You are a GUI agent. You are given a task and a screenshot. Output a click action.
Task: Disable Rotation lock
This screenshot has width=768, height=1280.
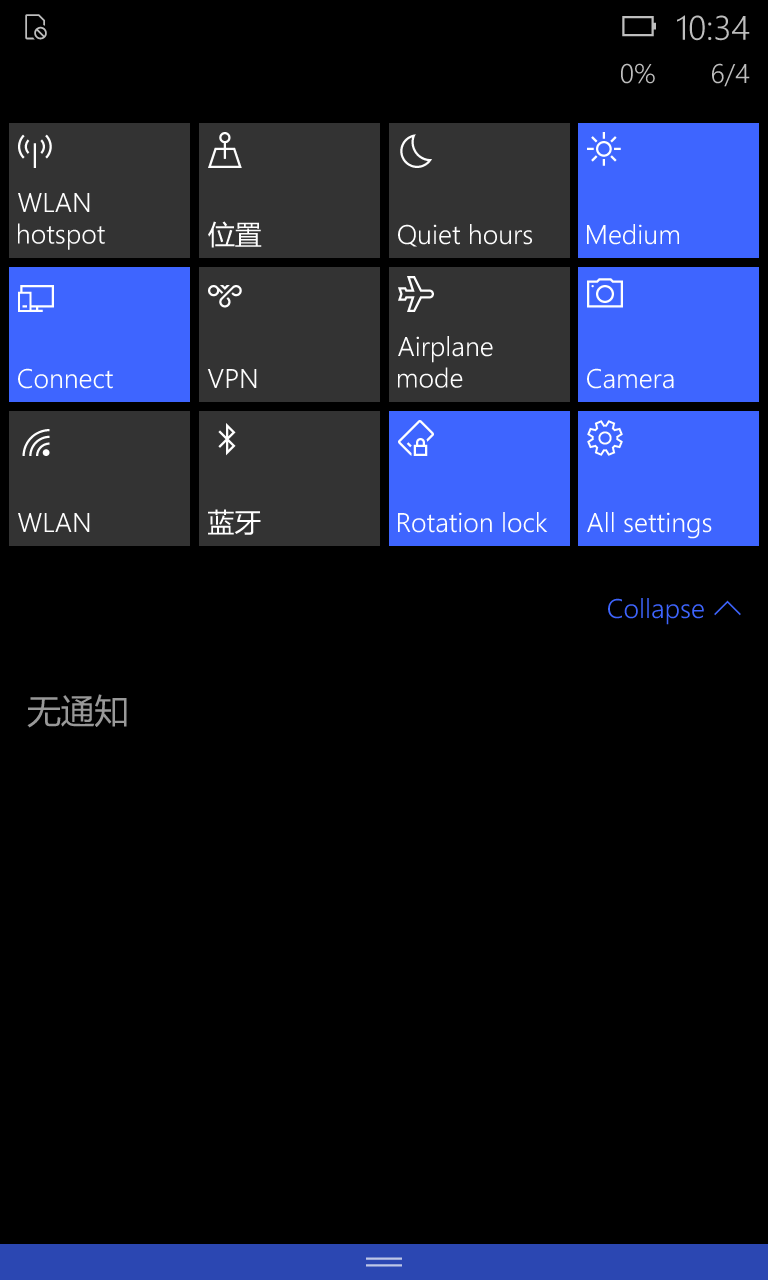(x=479, y=478)
